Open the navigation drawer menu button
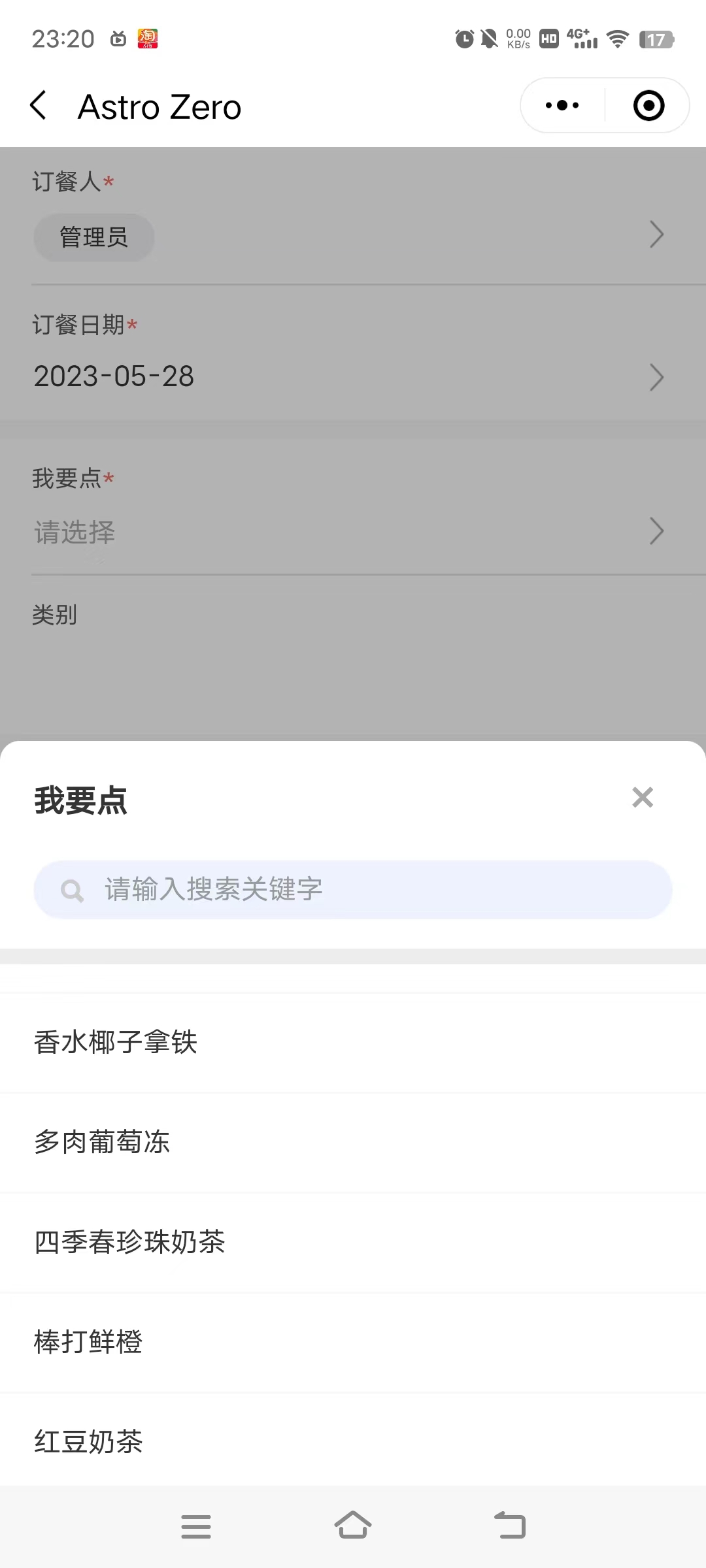The image size is (706, 1568). [x=196, y=1526]
